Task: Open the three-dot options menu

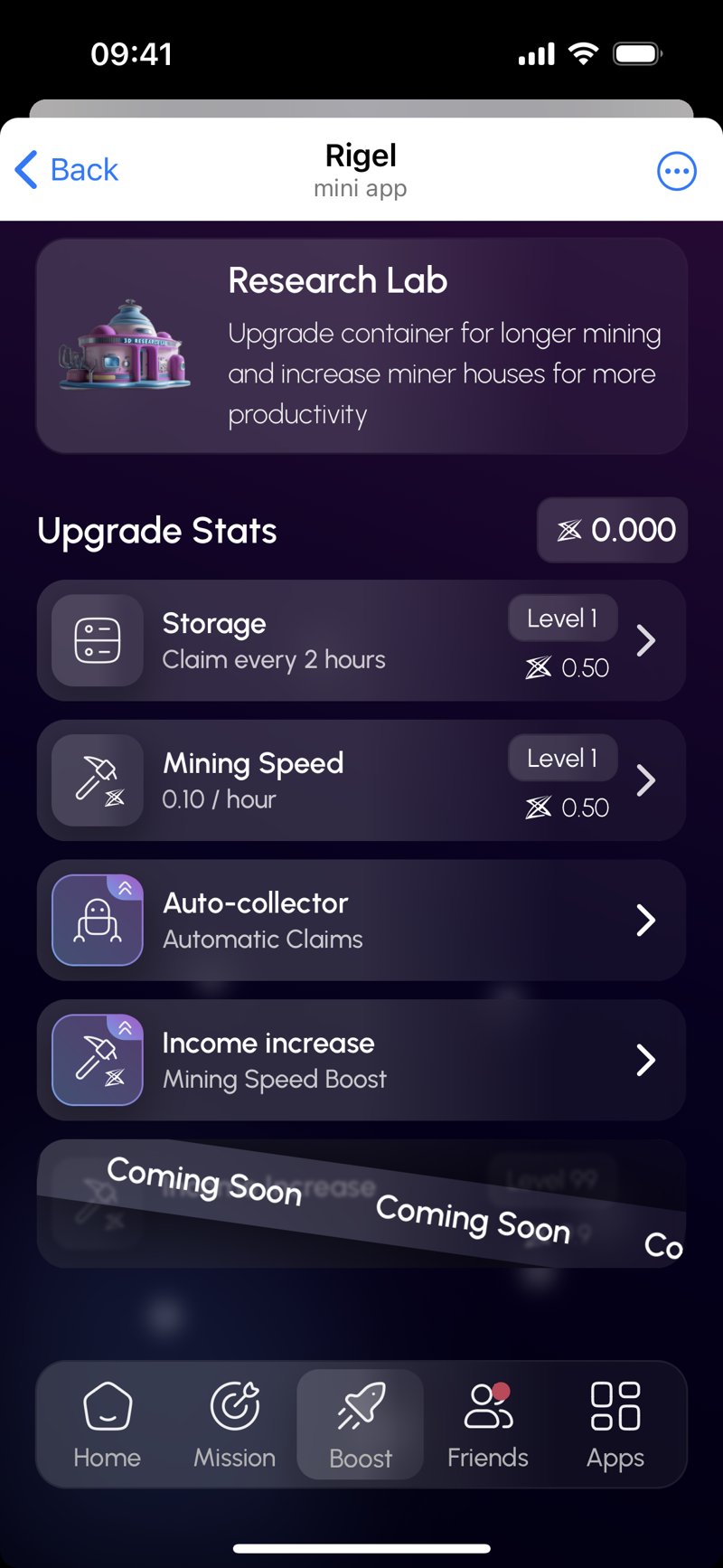Action: 676,171
